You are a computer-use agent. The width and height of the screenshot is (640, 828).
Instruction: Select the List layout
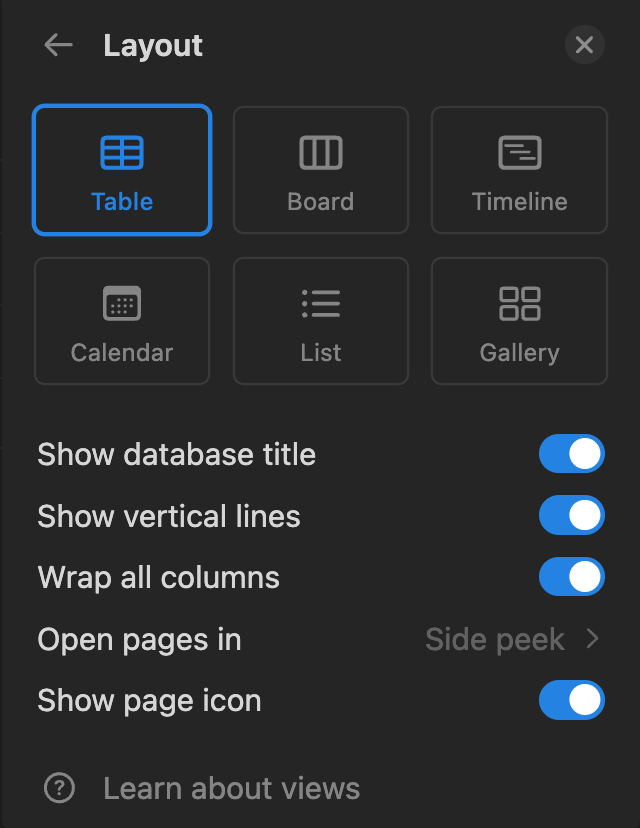click(x=321, y=321)
